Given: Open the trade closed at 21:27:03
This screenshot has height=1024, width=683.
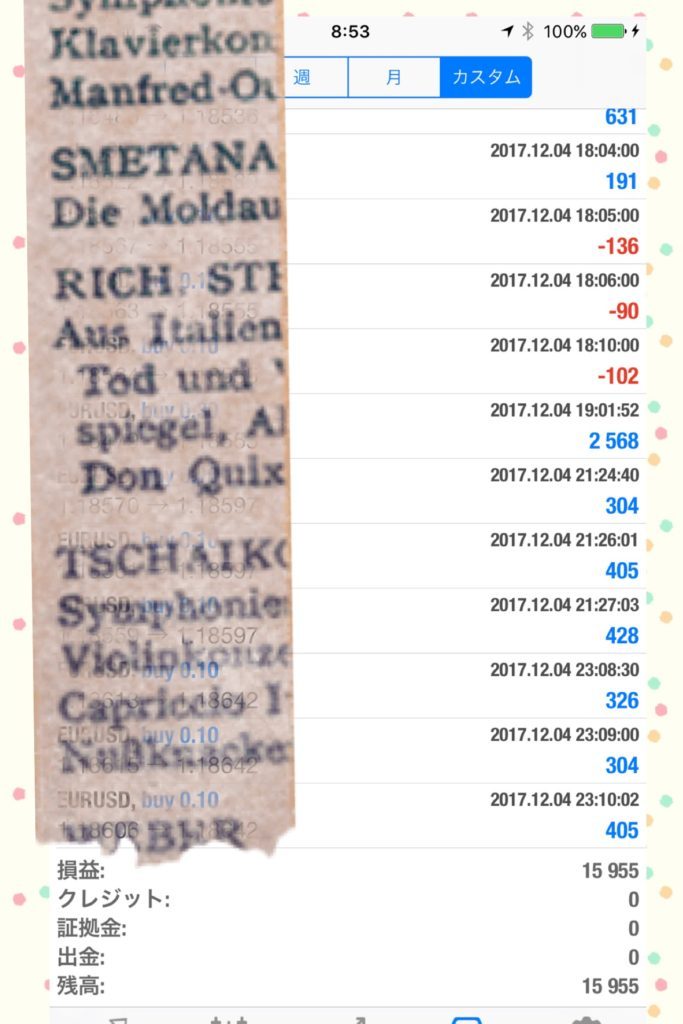Looking at the screenshot, I should point(460,620).
